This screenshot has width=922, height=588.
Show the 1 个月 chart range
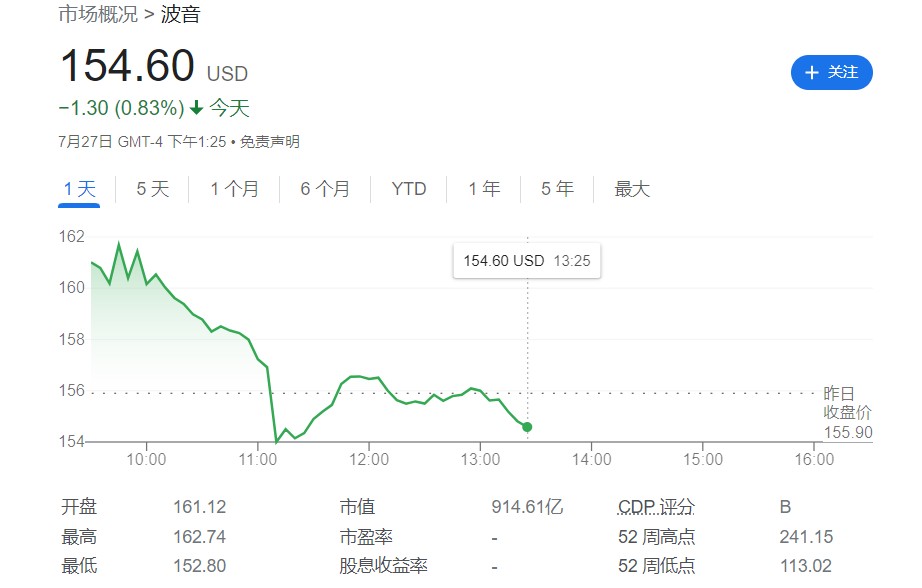click(x=234, y=189)
